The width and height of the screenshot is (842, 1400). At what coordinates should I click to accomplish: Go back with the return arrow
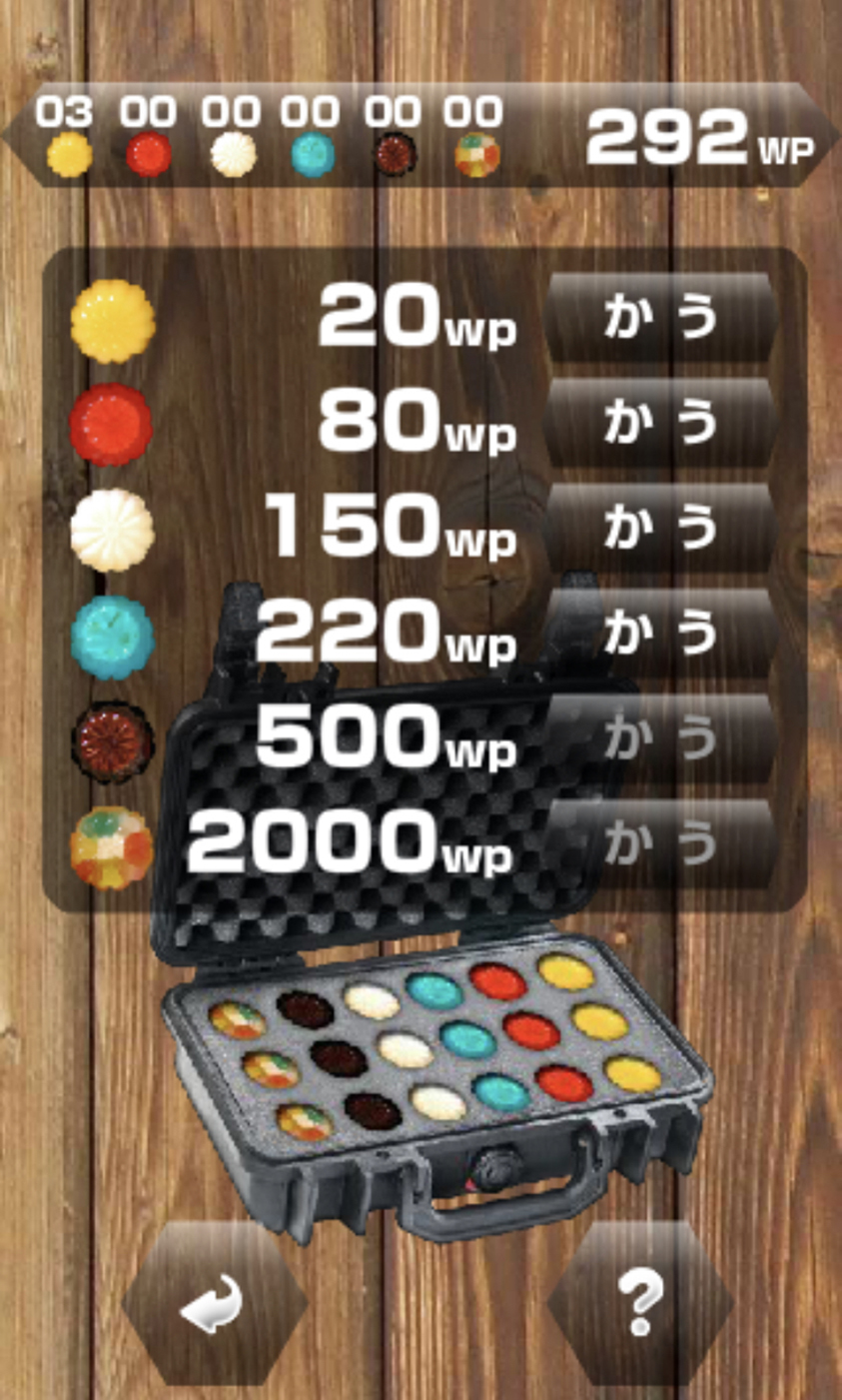pos(214,1304)
